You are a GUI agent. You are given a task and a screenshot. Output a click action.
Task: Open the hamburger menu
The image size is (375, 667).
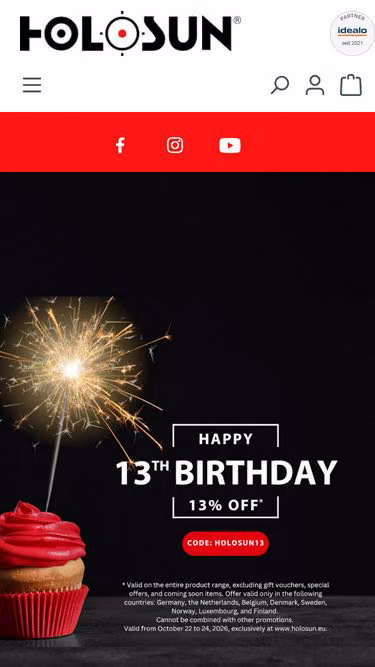[x=32, y=85]
